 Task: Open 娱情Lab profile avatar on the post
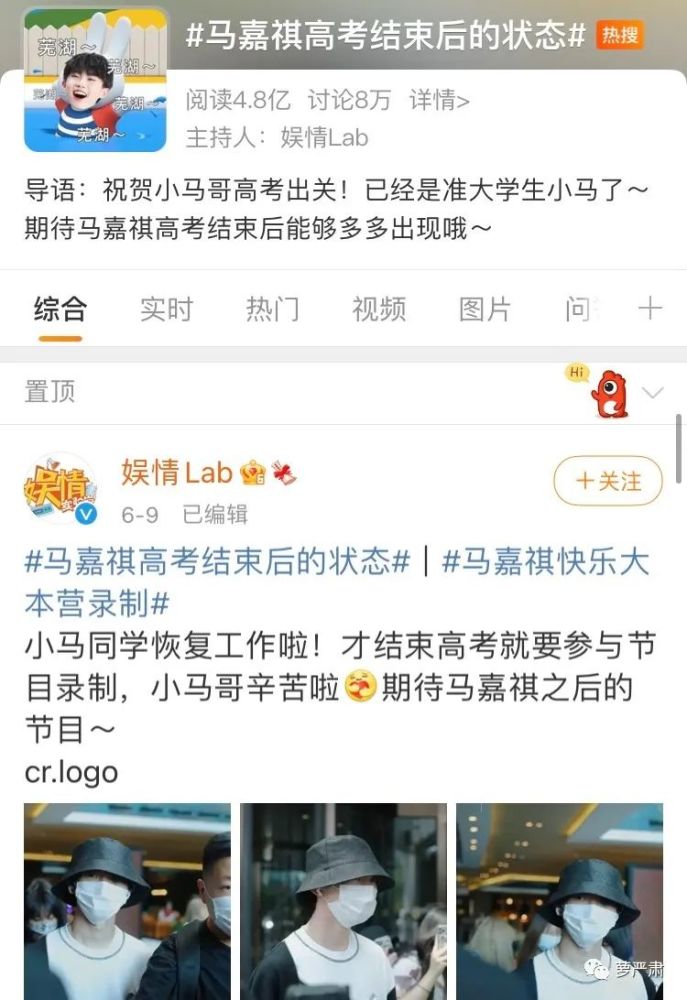pyautogui.click(x=61, y=490)
